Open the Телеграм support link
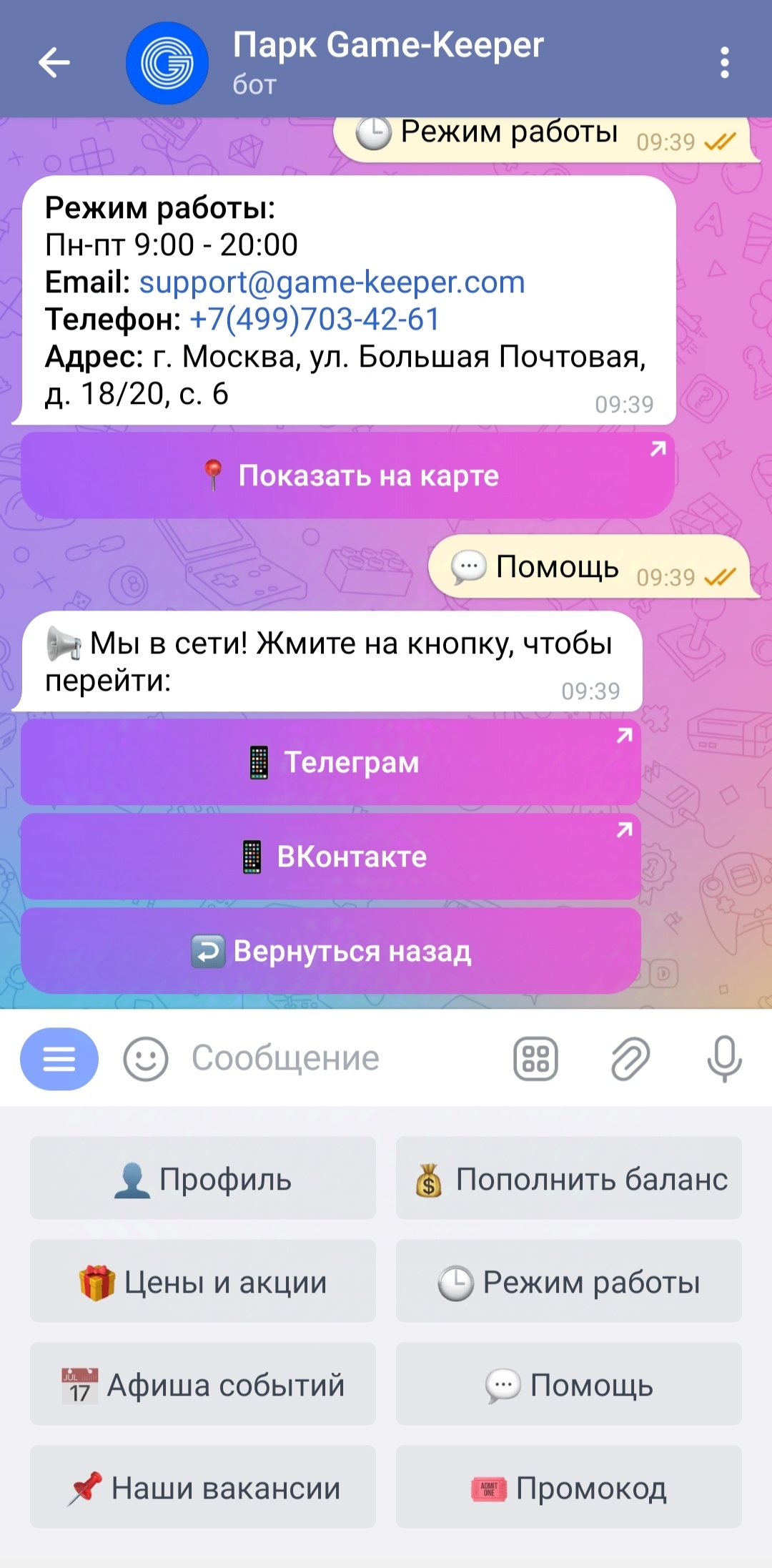 [331, 762]
